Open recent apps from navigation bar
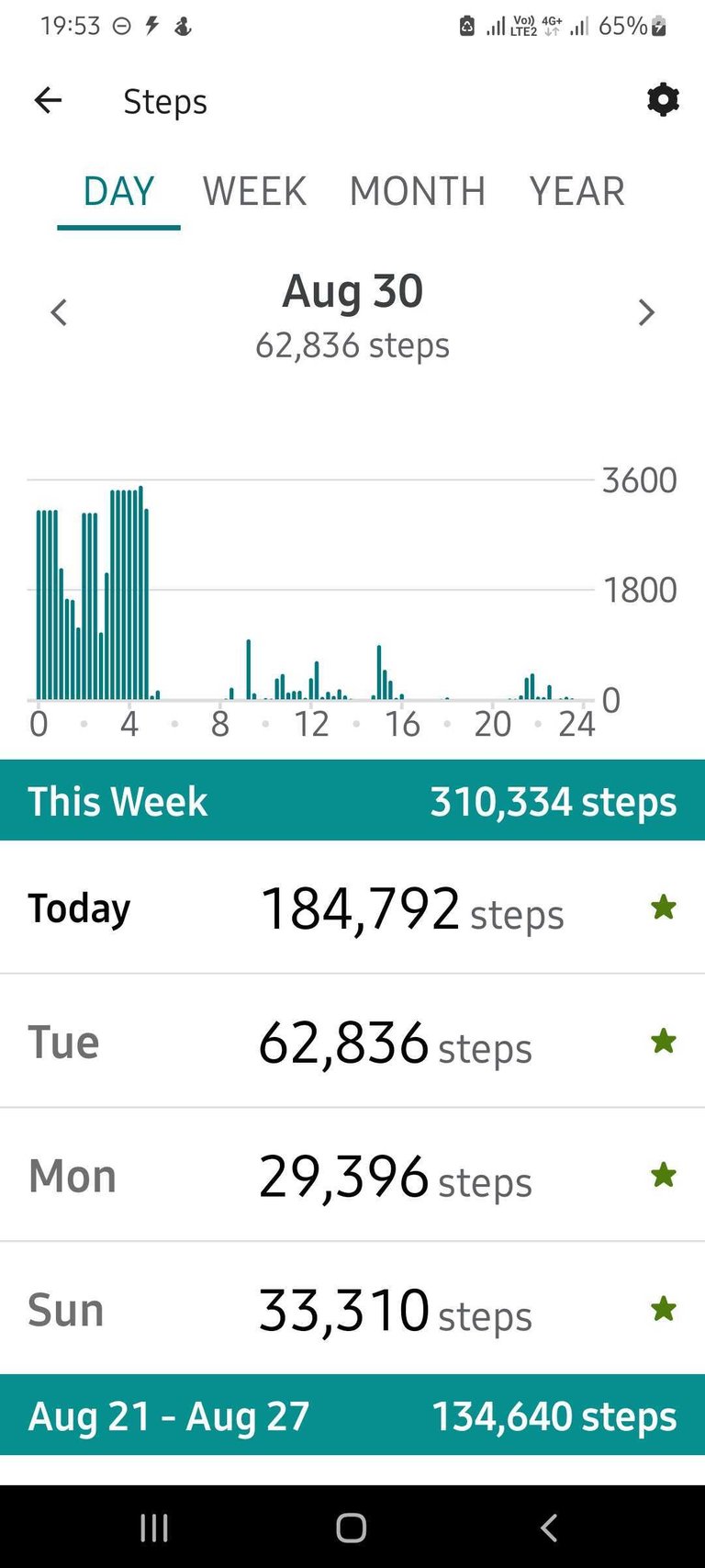Screen dimensions: 705x1568 [154, 1528]
